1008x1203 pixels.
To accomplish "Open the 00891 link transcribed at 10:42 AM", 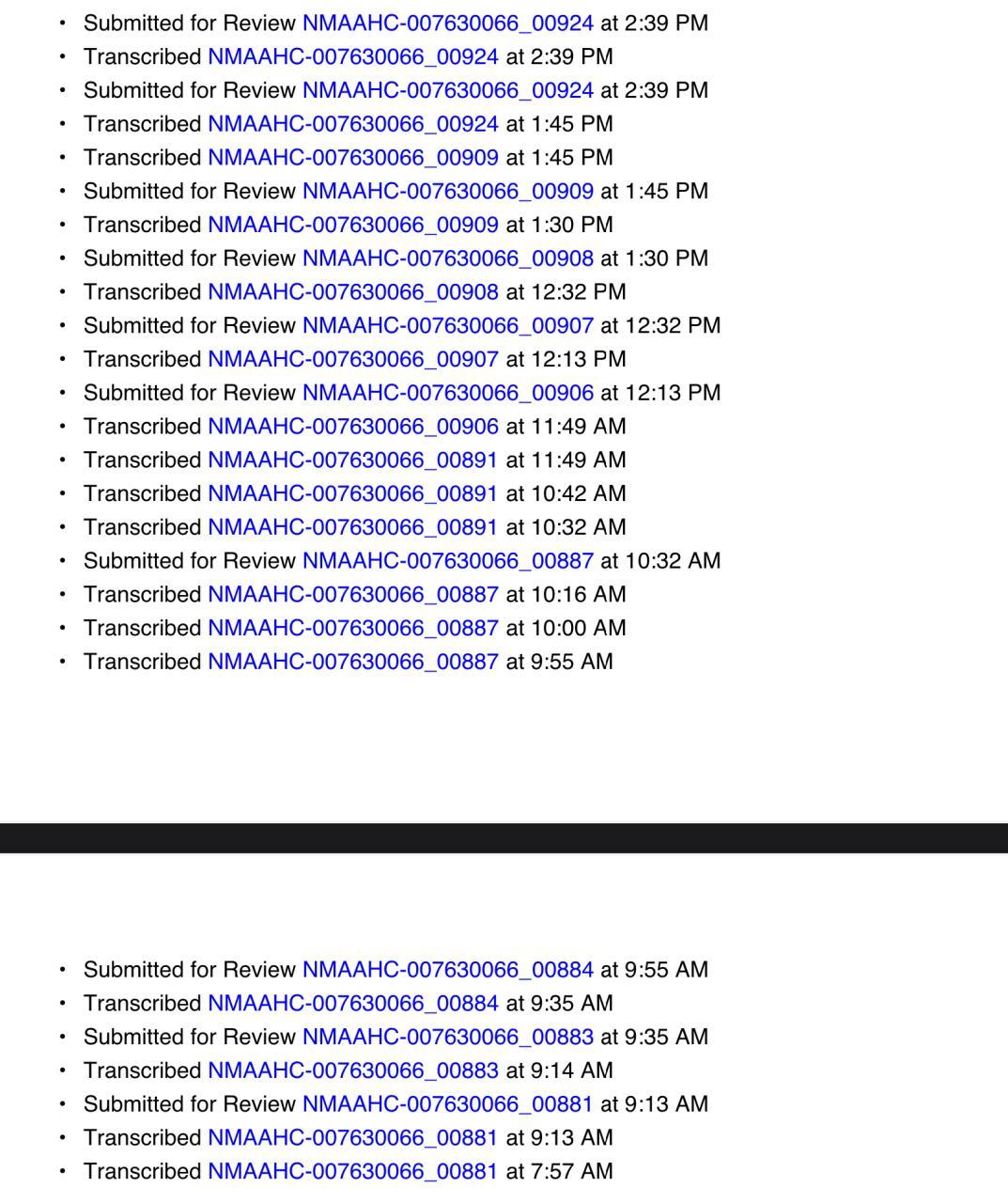I will tap(352, 494).
